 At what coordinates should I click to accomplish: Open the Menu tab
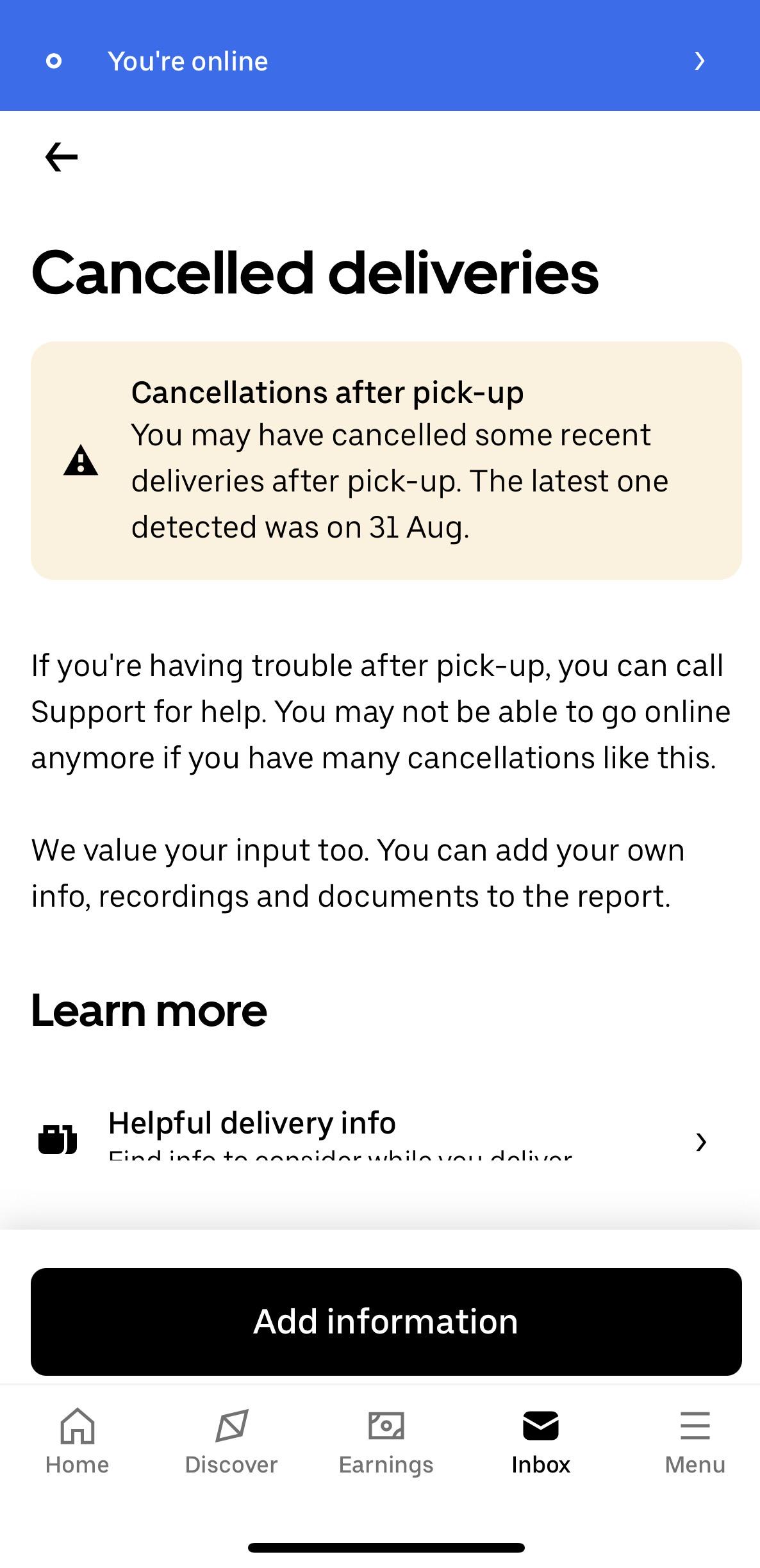[x=695, y=1442]
